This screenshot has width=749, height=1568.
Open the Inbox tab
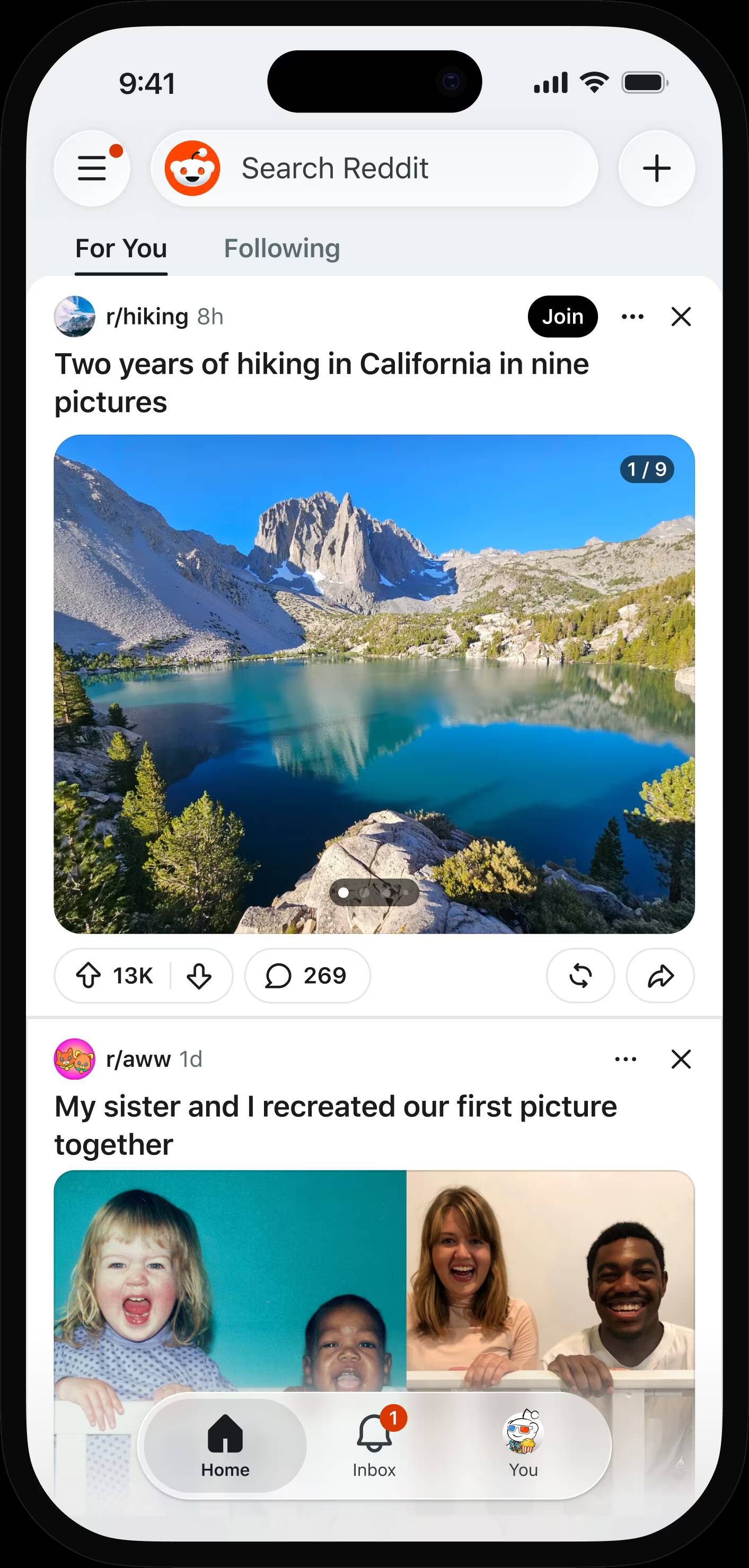coord(374,1446)
